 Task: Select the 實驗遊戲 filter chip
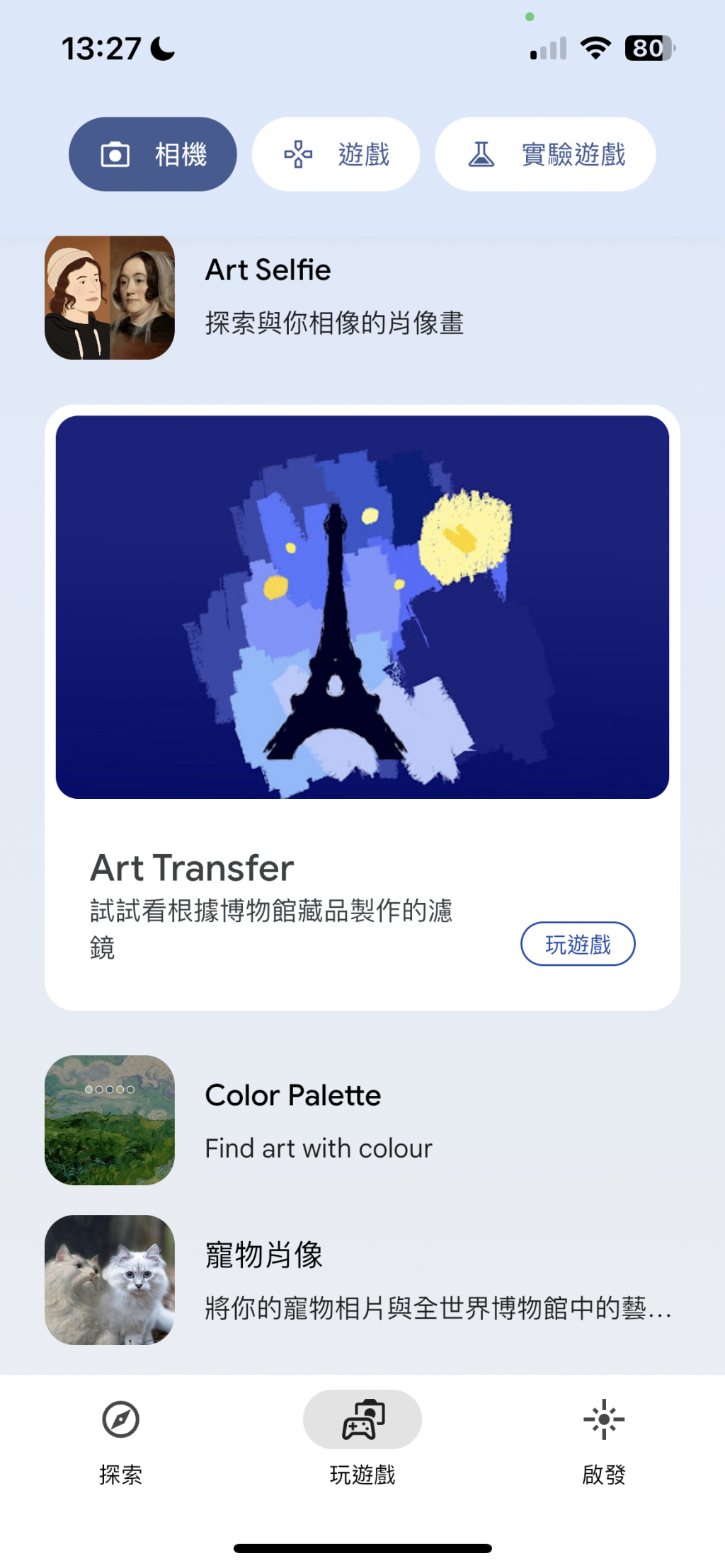(x=545, y=154)
